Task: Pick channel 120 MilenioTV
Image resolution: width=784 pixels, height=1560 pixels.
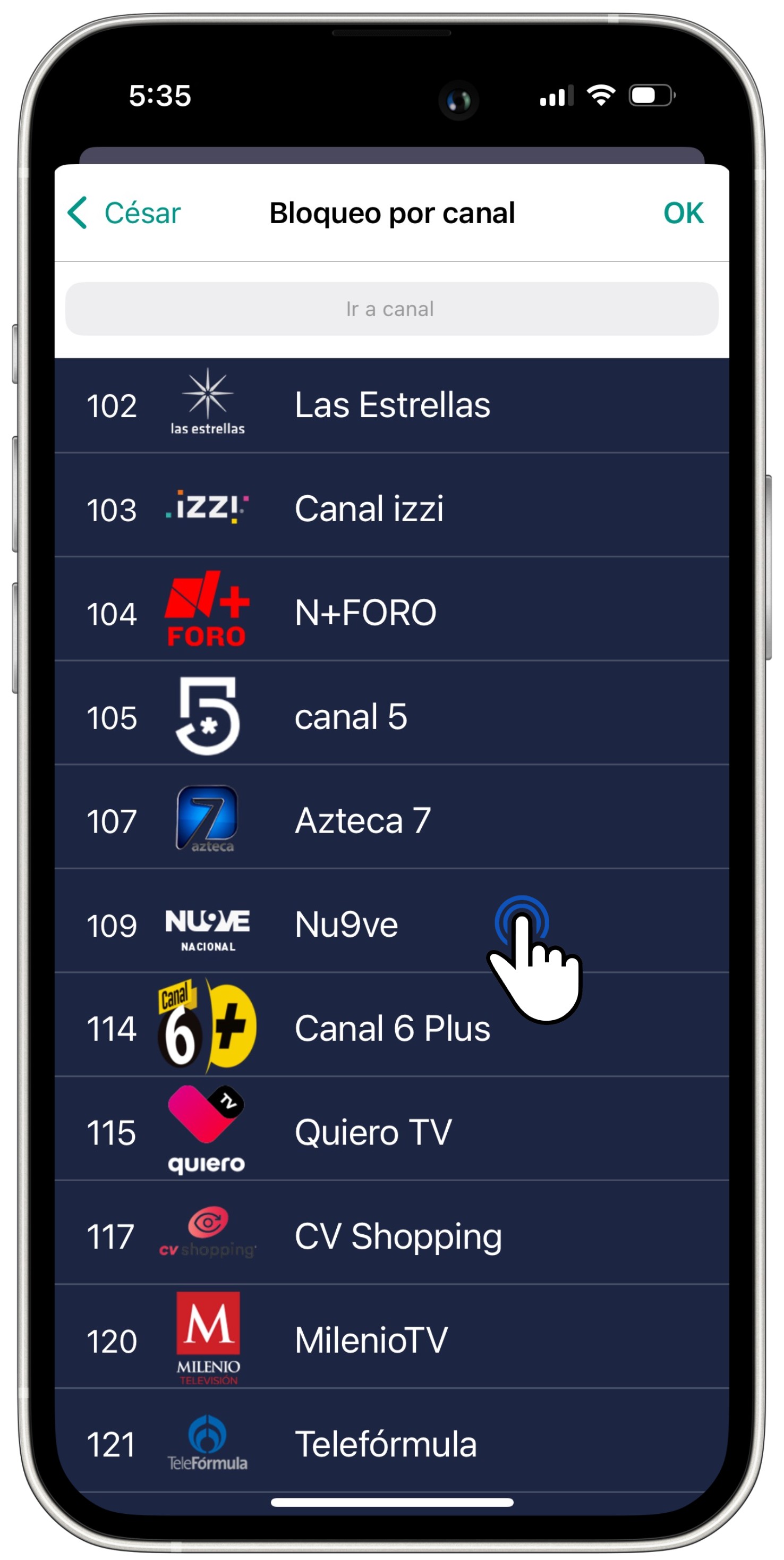Action: click(391, 1337)
